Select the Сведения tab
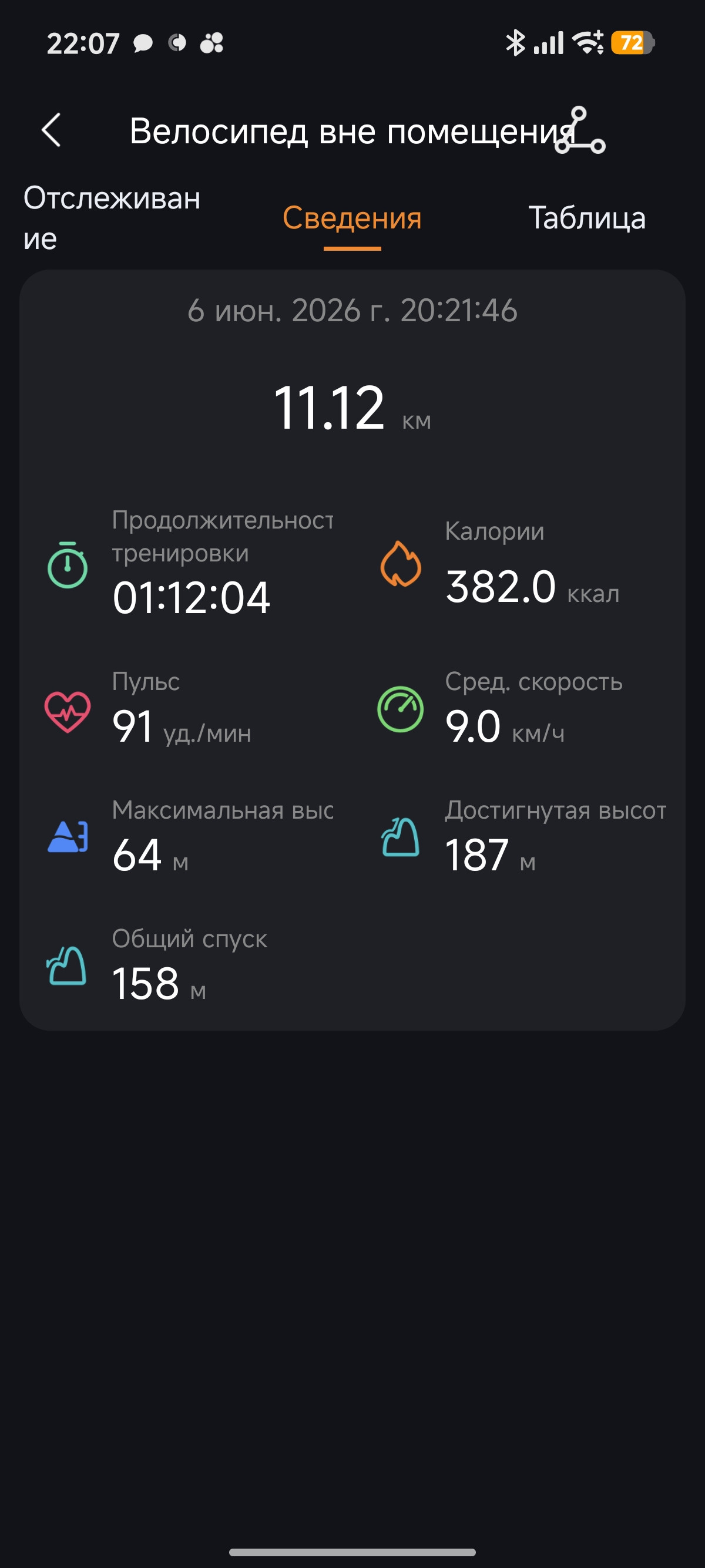 (x=352, y=218)
